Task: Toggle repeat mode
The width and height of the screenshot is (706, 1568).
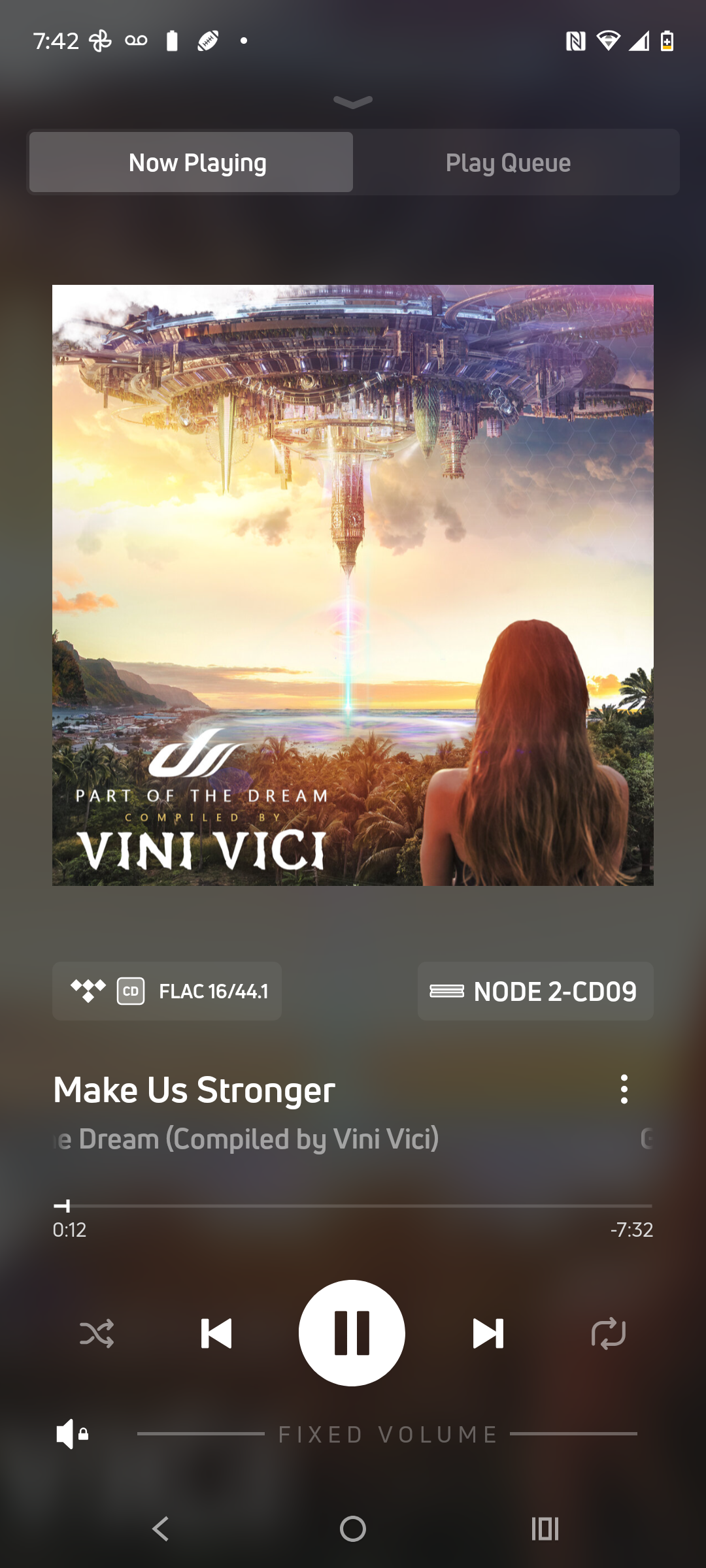Action: click(608, 1333)
